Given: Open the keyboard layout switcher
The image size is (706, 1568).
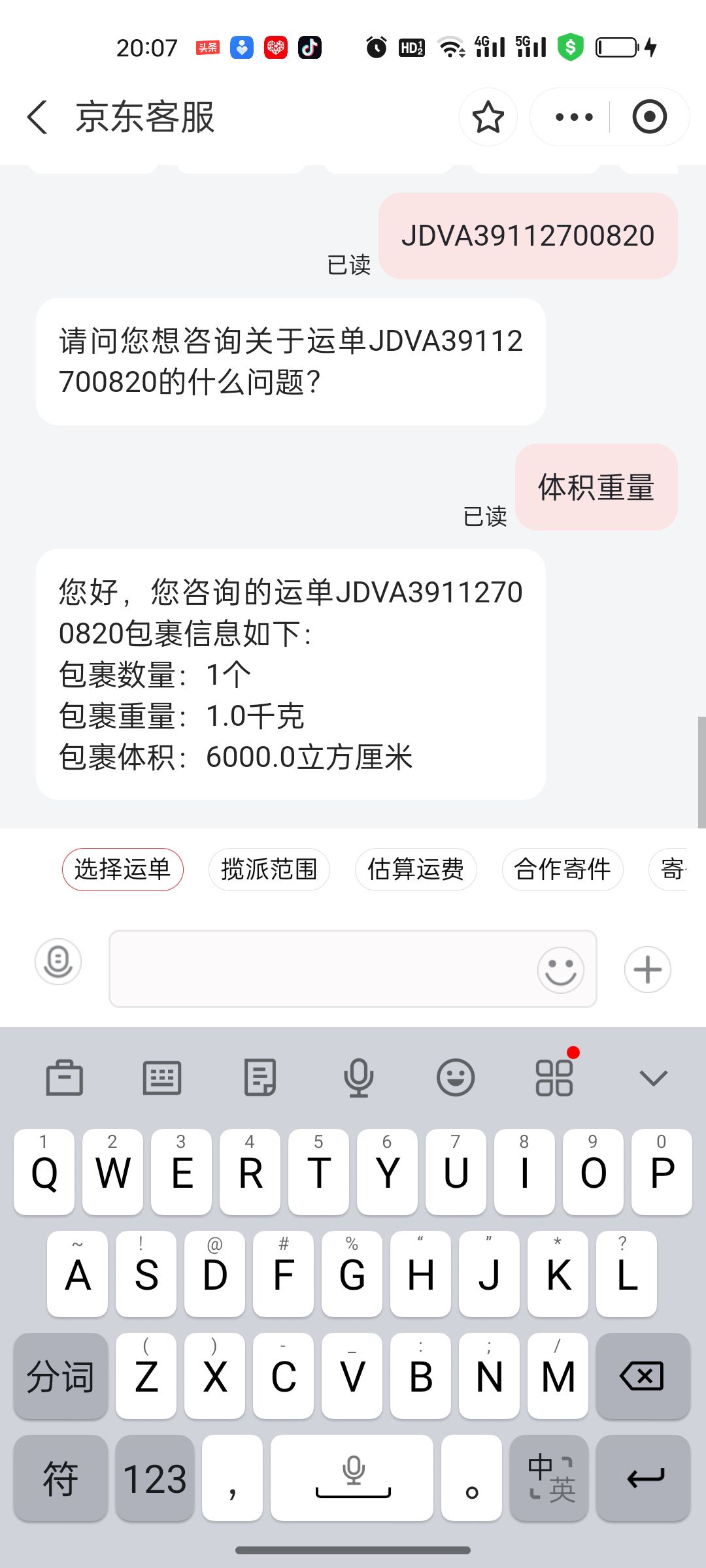Looking at the screenshot, I should point(162,1077).
